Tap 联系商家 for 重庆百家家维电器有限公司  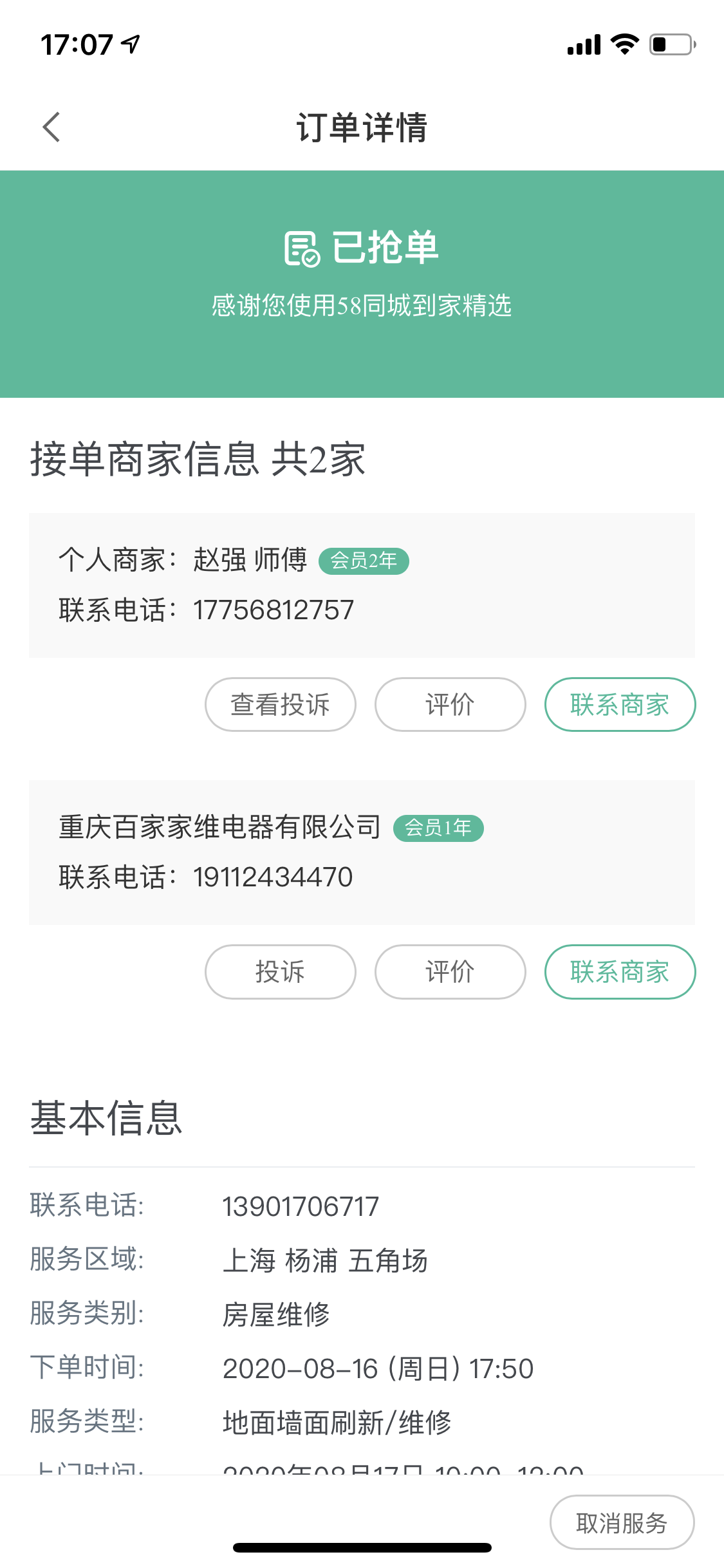(620, 971)
